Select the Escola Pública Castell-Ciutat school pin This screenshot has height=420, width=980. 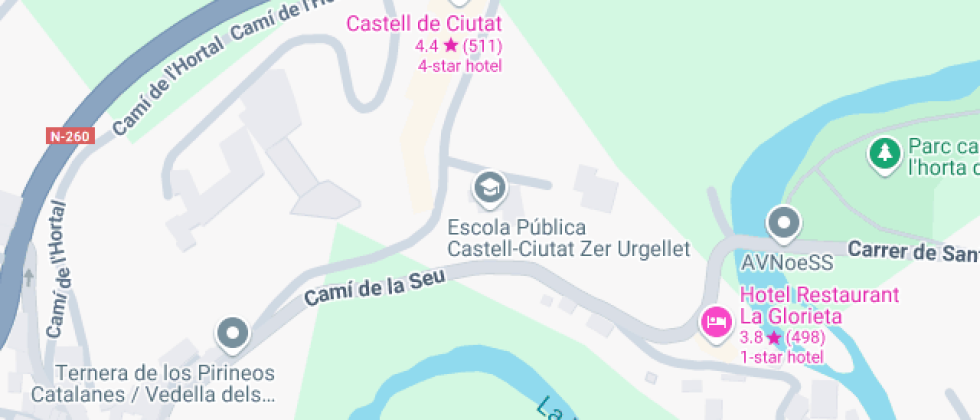click(x=489, y=187)
